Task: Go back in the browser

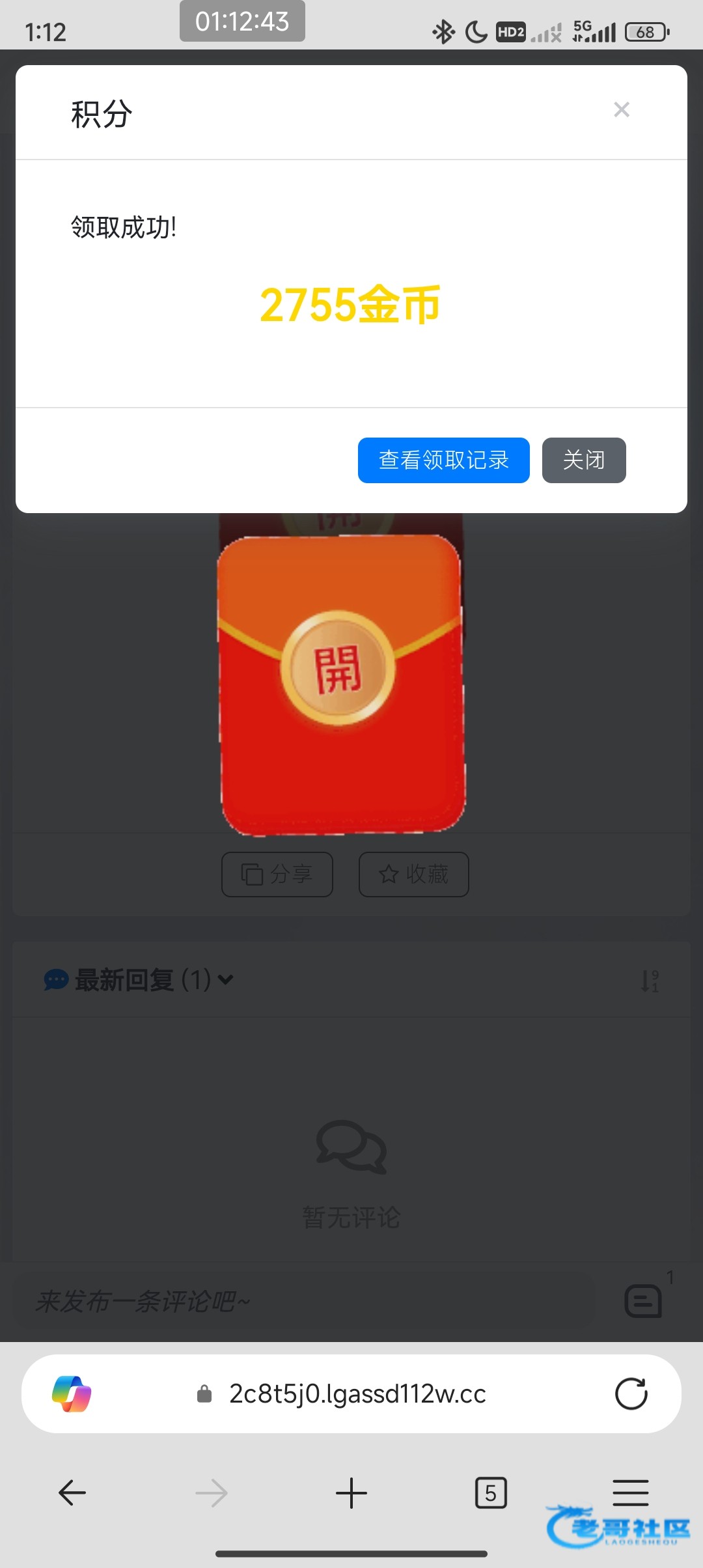Action: click(x=72, y=1493)
